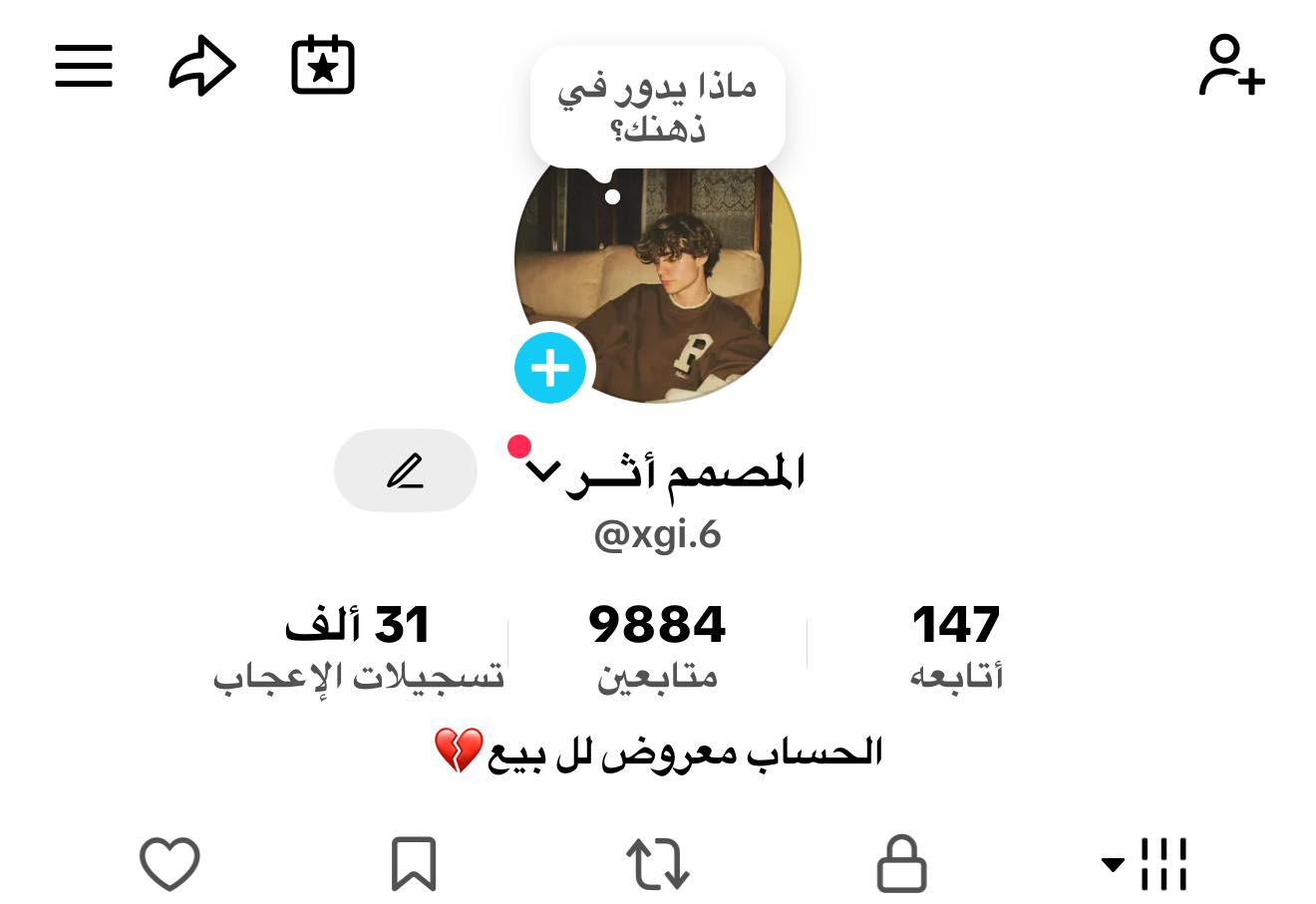This screenshot has height=904, width=1316.
Task: Switch to the liked videos heart tab
Action: [x=169, y=862]
